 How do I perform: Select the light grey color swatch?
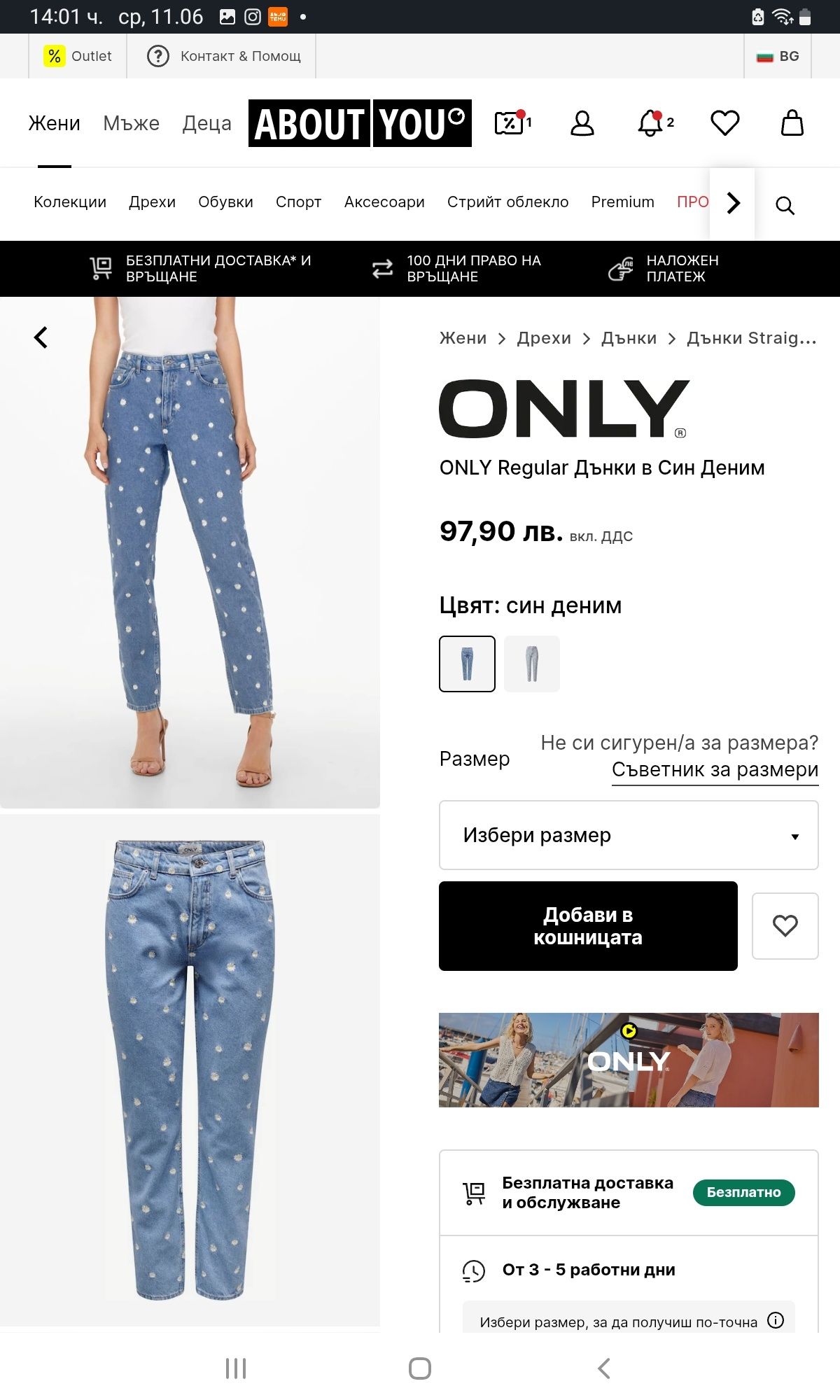coord(531,664)
